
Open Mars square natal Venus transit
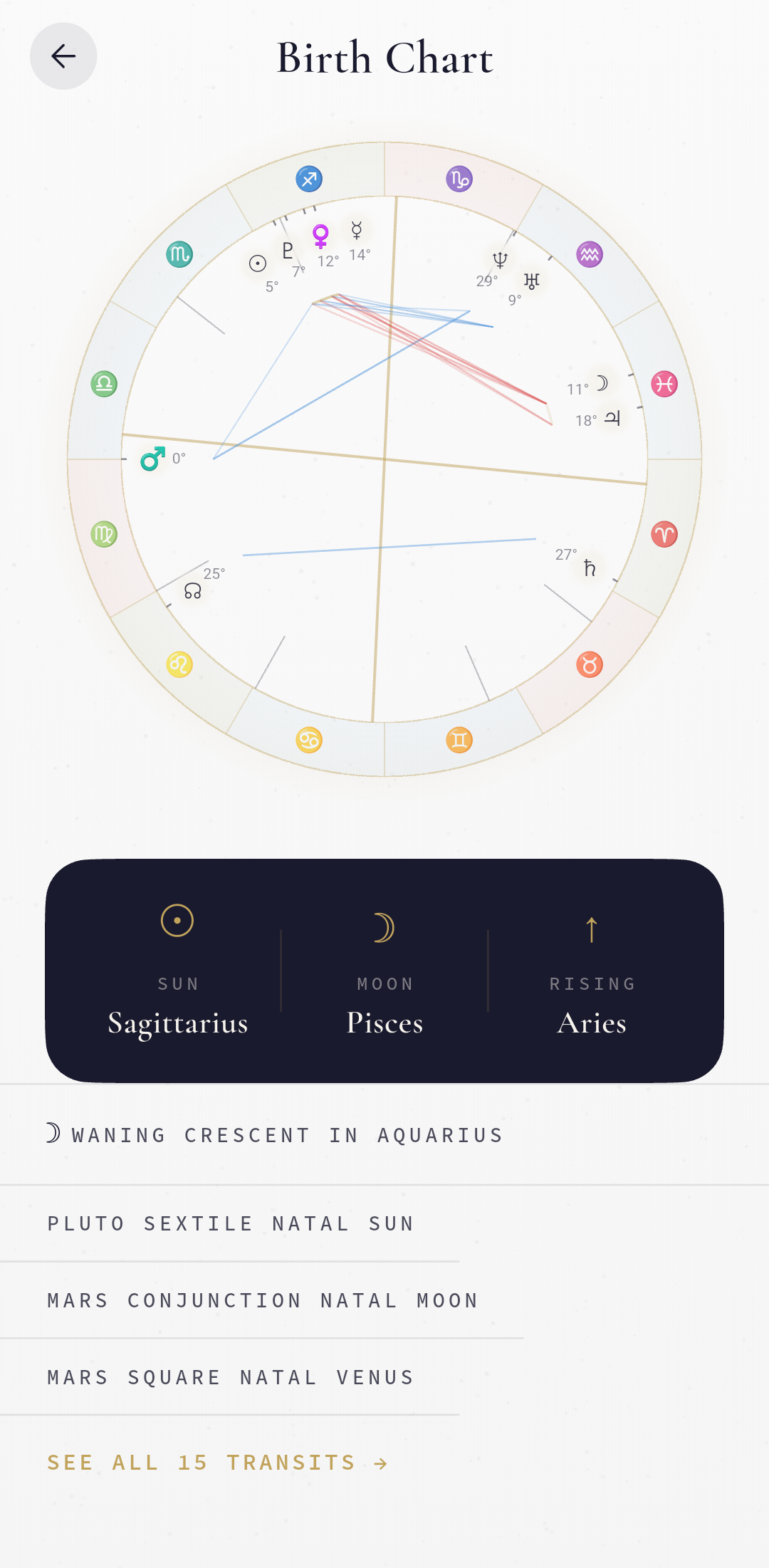pos(231,1378)
